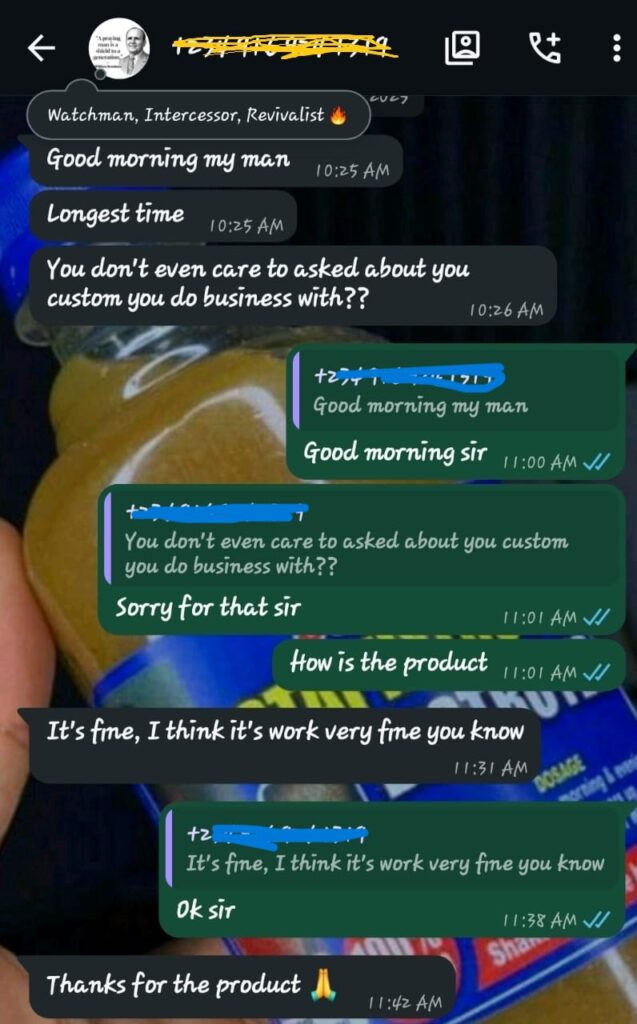The width and height of the screenshot is (637, 1024).
Task: Open the three-dot overflow menu
Action: tap(615, 48)
